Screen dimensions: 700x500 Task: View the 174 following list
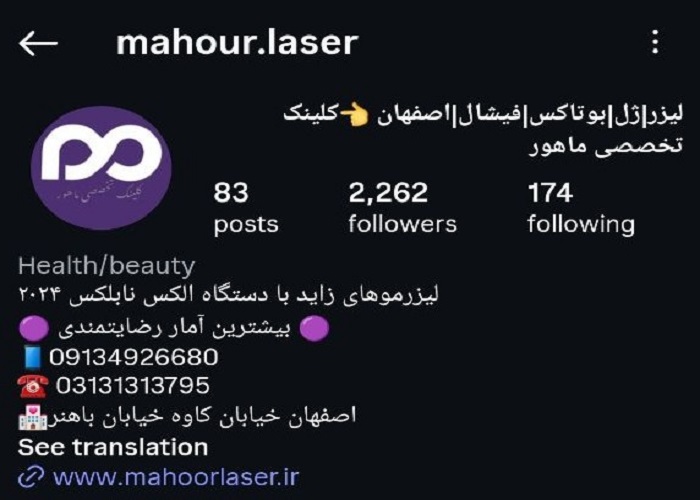[580, 207]
